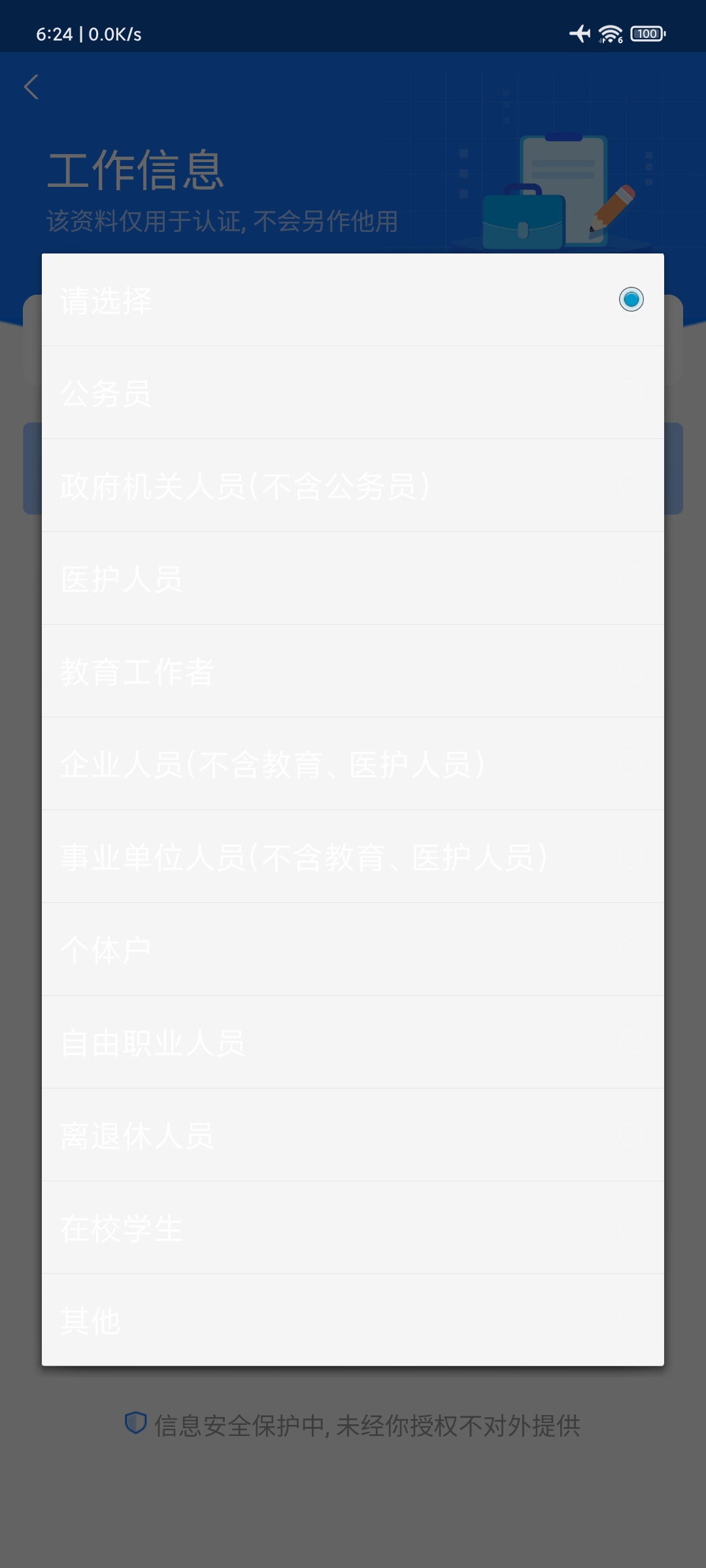Choose 教育工作者 from the list
Screen dimensions: 706x1568
[353, 671]
